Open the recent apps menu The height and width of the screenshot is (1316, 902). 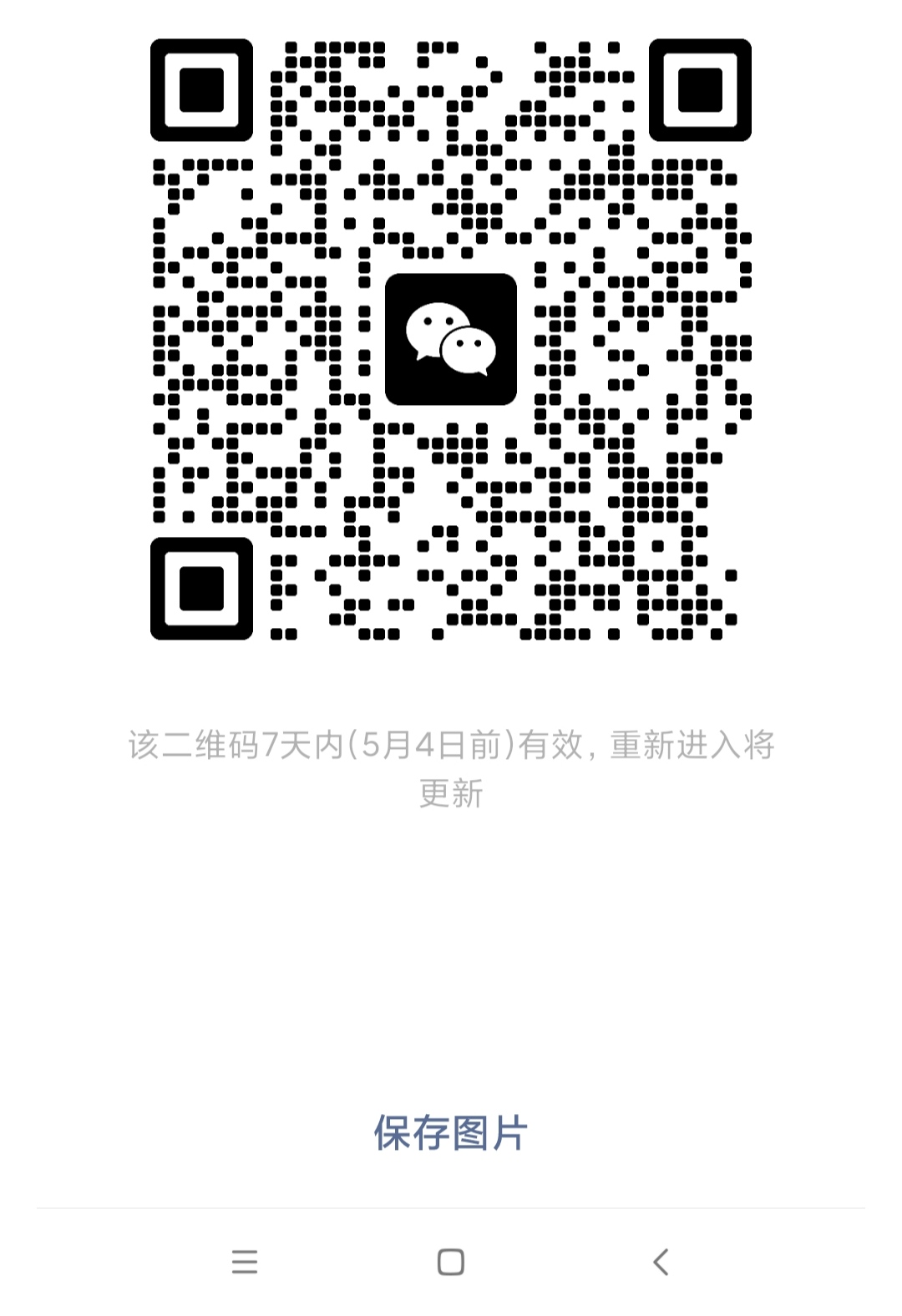[244, 1262]
